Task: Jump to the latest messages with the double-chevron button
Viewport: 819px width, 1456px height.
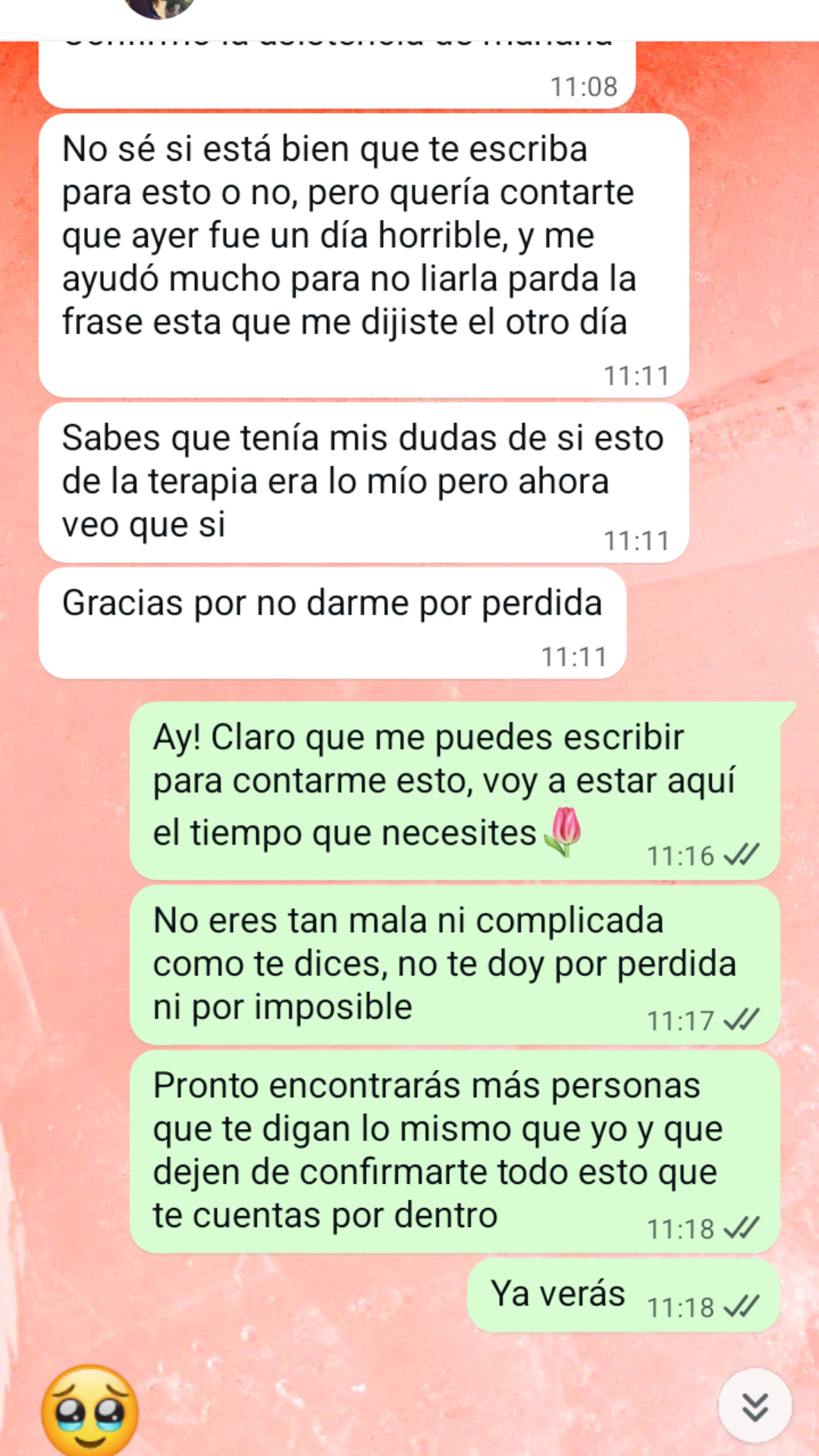Action: [x=755, y=1405]
